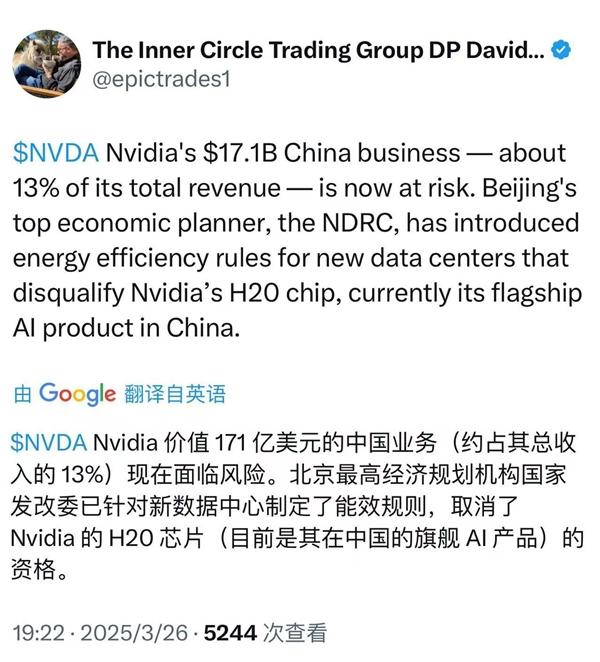Open the $NVDA cashtag in the English post

click(x=56, y=154)
